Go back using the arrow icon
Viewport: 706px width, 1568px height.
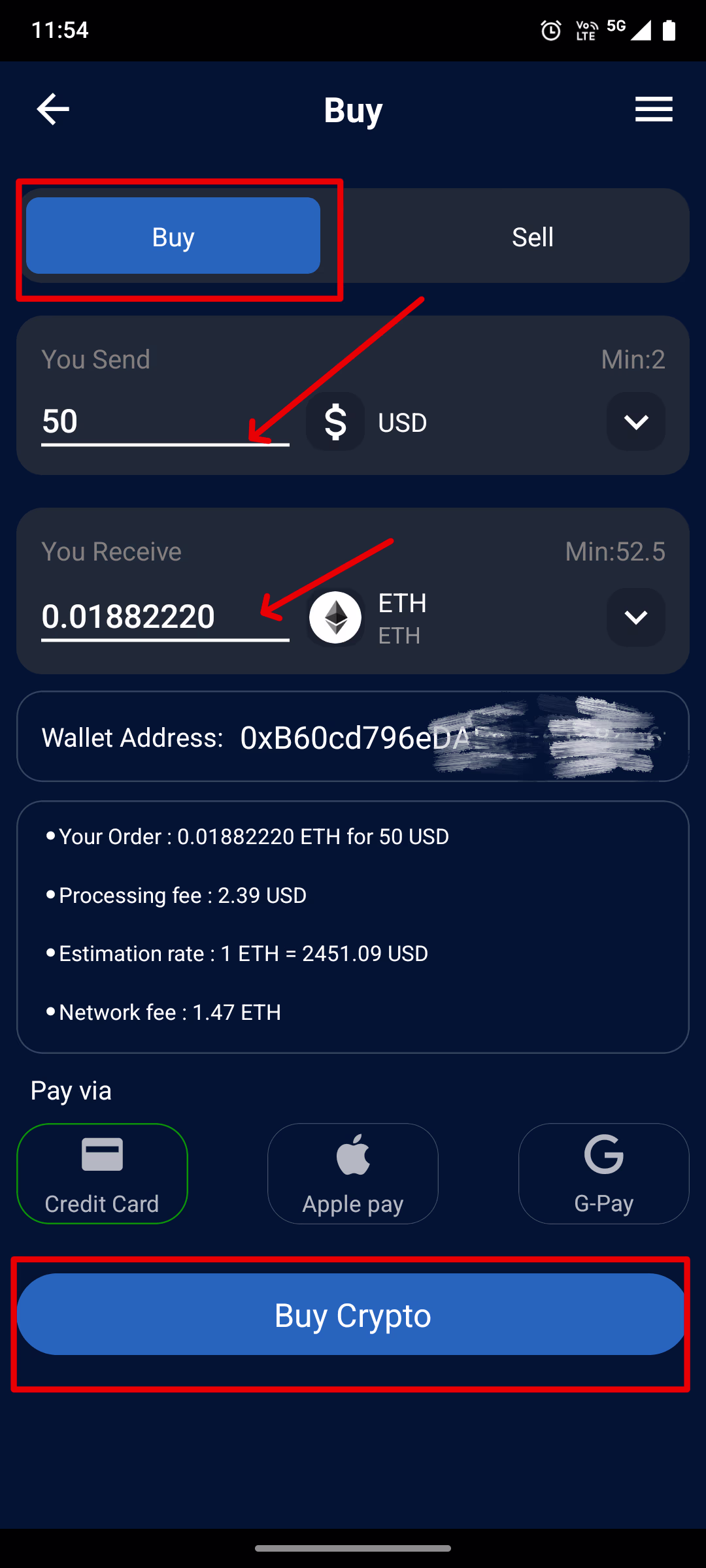(x=53, y=109)
